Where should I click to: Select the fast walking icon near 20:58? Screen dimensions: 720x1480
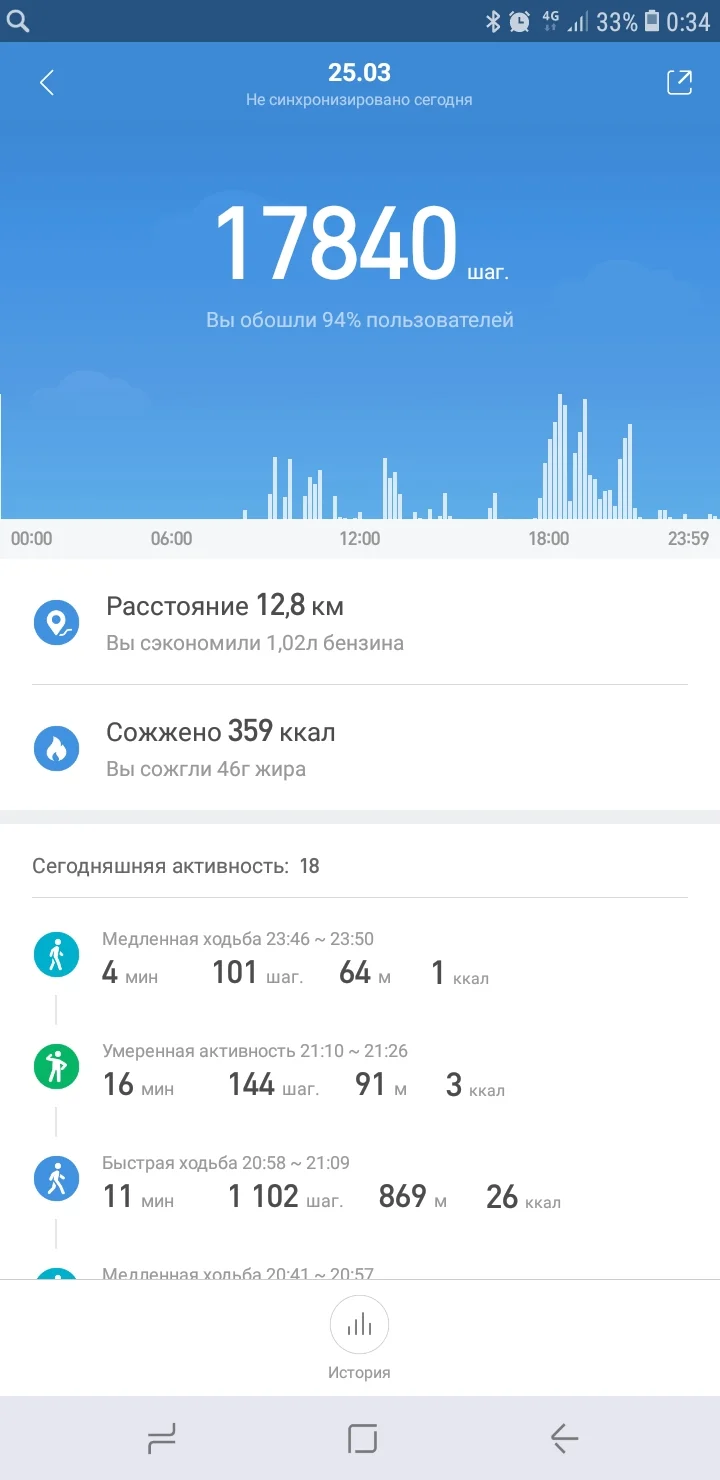(57, 1178)
